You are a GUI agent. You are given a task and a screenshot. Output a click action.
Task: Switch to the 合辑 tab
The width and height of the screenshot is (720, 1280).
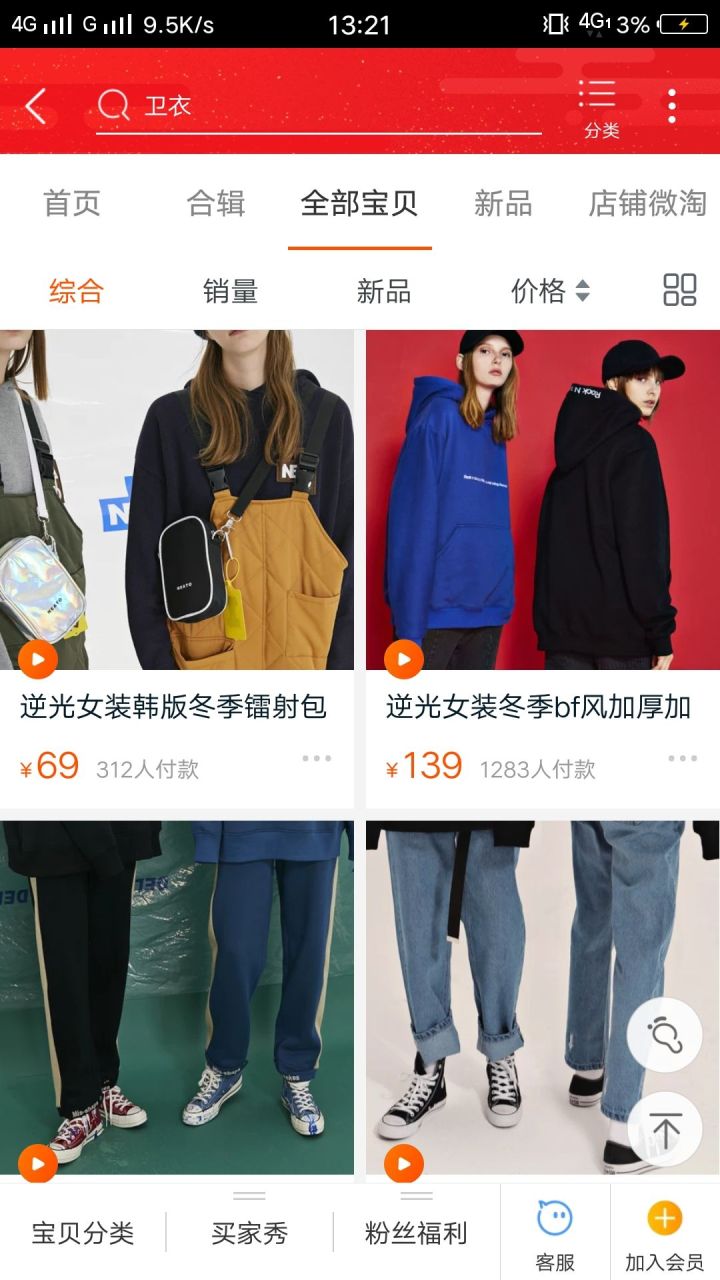(216, 203)
